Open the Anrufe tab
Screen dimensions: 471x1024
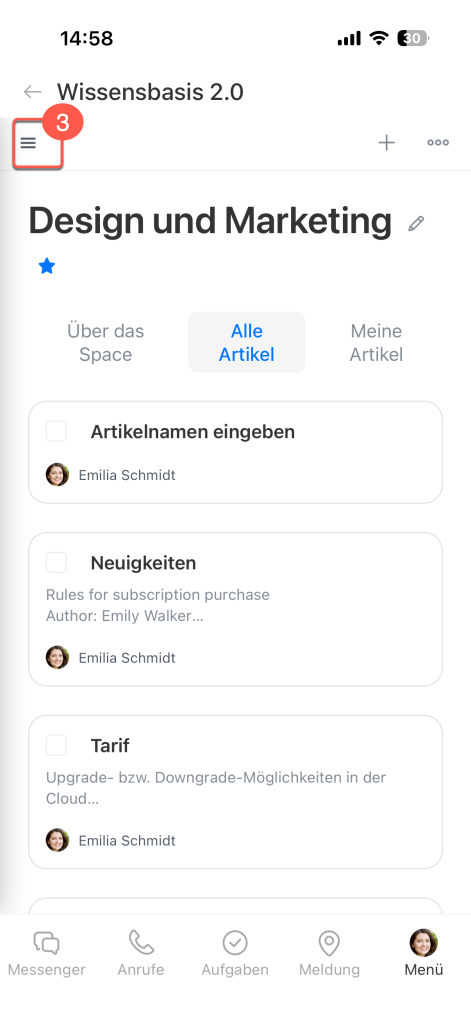tap(140, 953)
